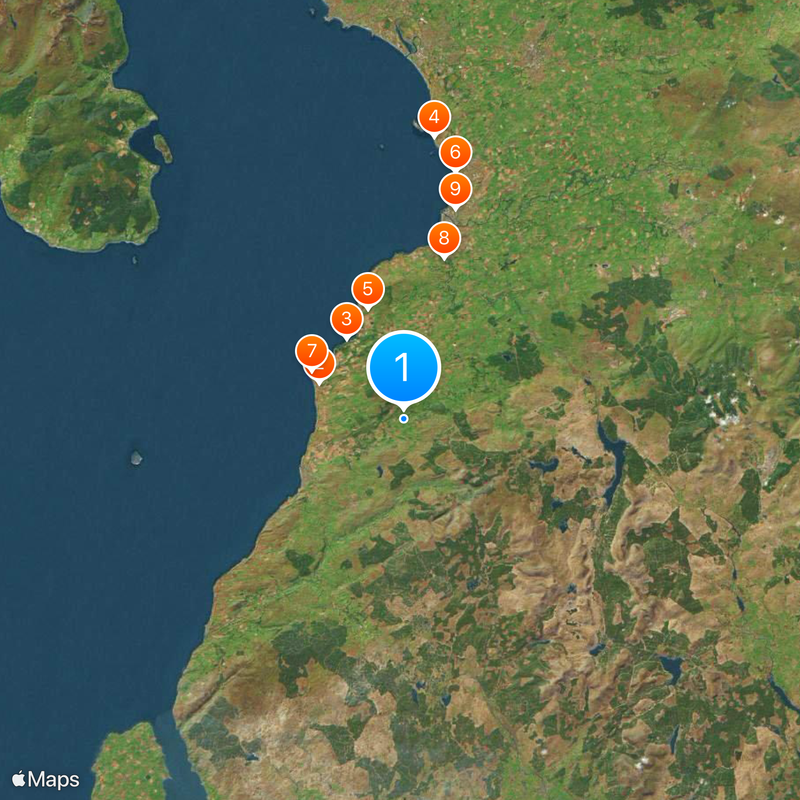Tap the orange map pin numbered 3
Screen dimensions: 800x800
coord(346,320)
